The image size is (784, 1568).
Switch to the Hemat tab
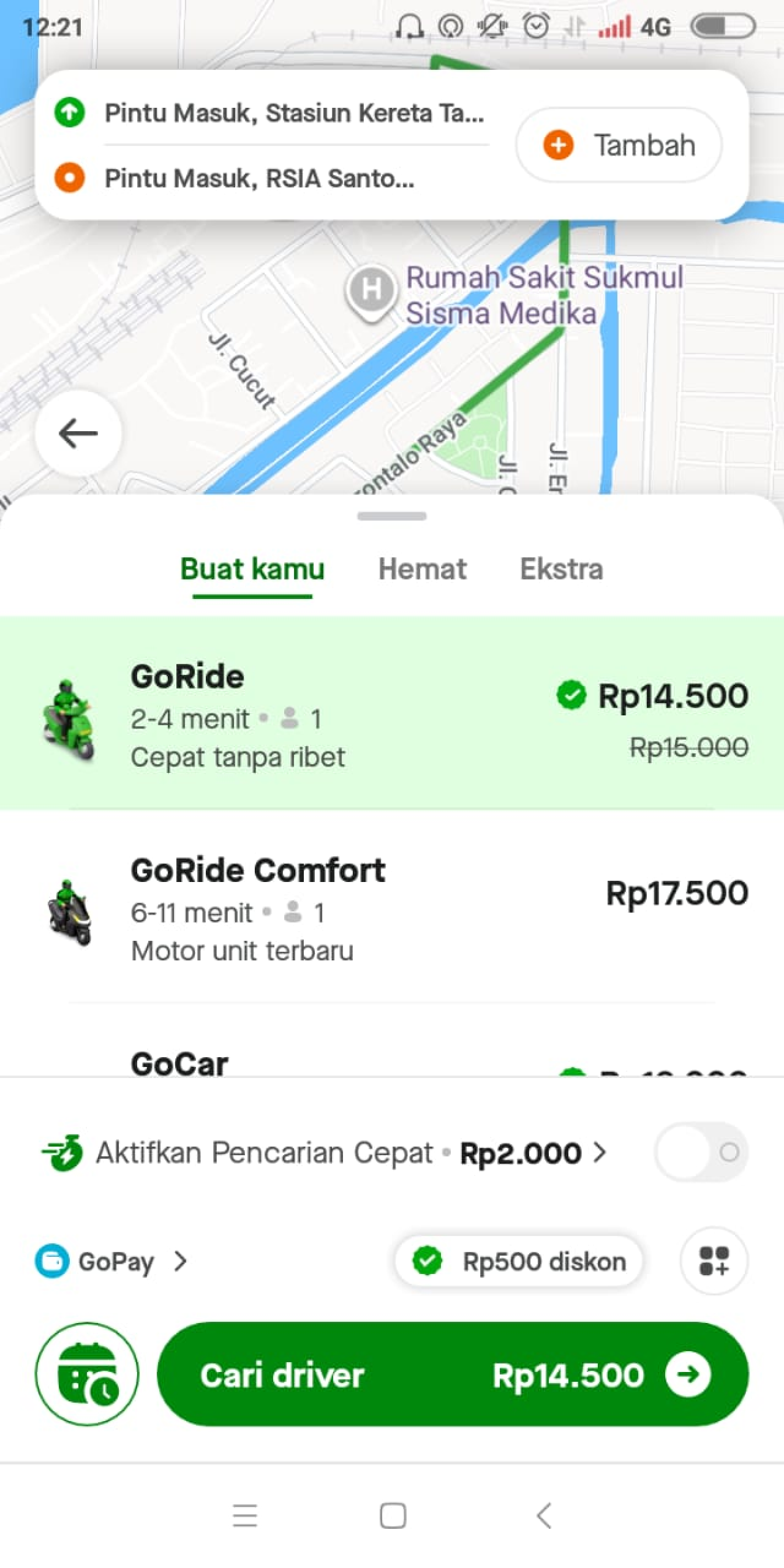point(422,569)
